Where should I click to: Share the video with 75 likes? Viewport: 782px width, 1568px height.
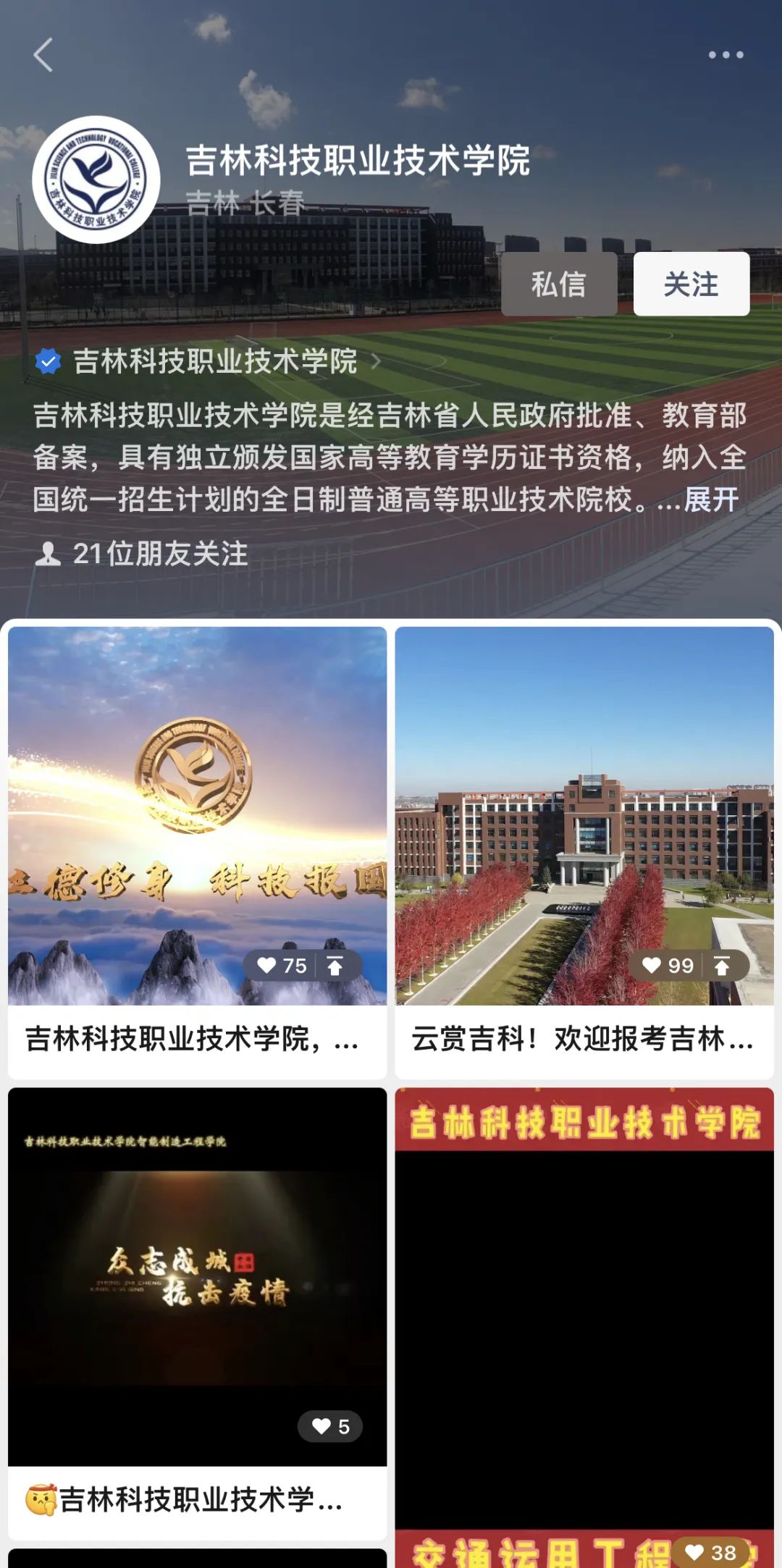pyautogui.click(x=335, y=966)
